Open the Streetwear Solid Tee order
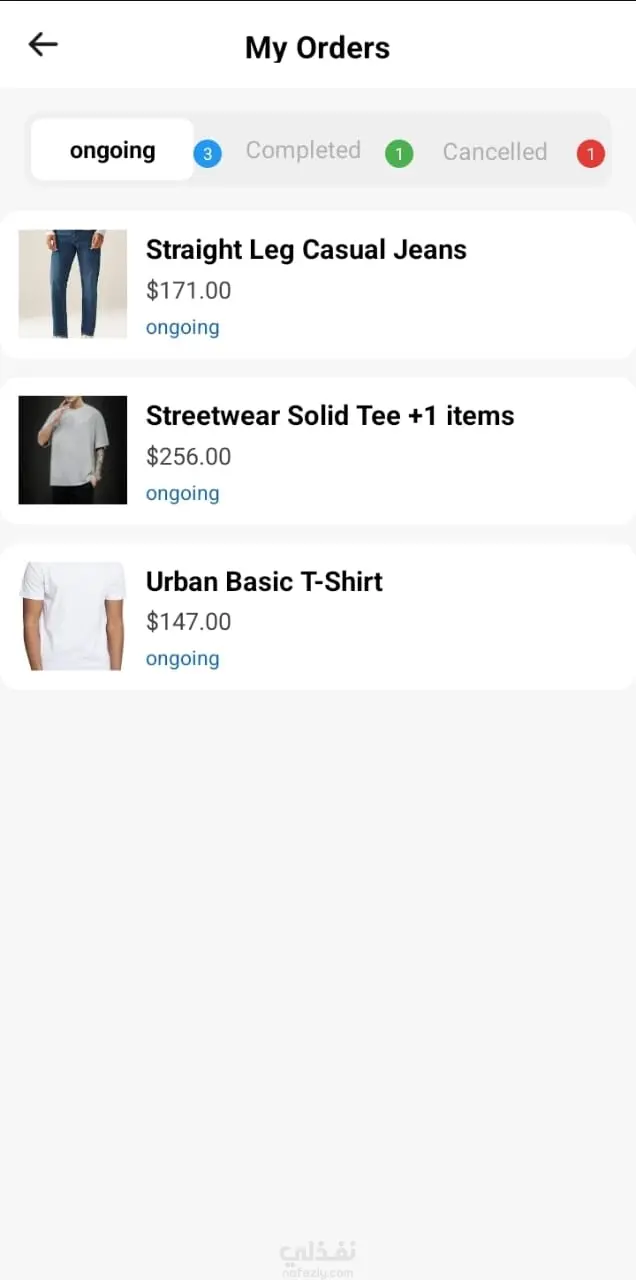This screenshot has height=1280, width=636. (318, 451)
